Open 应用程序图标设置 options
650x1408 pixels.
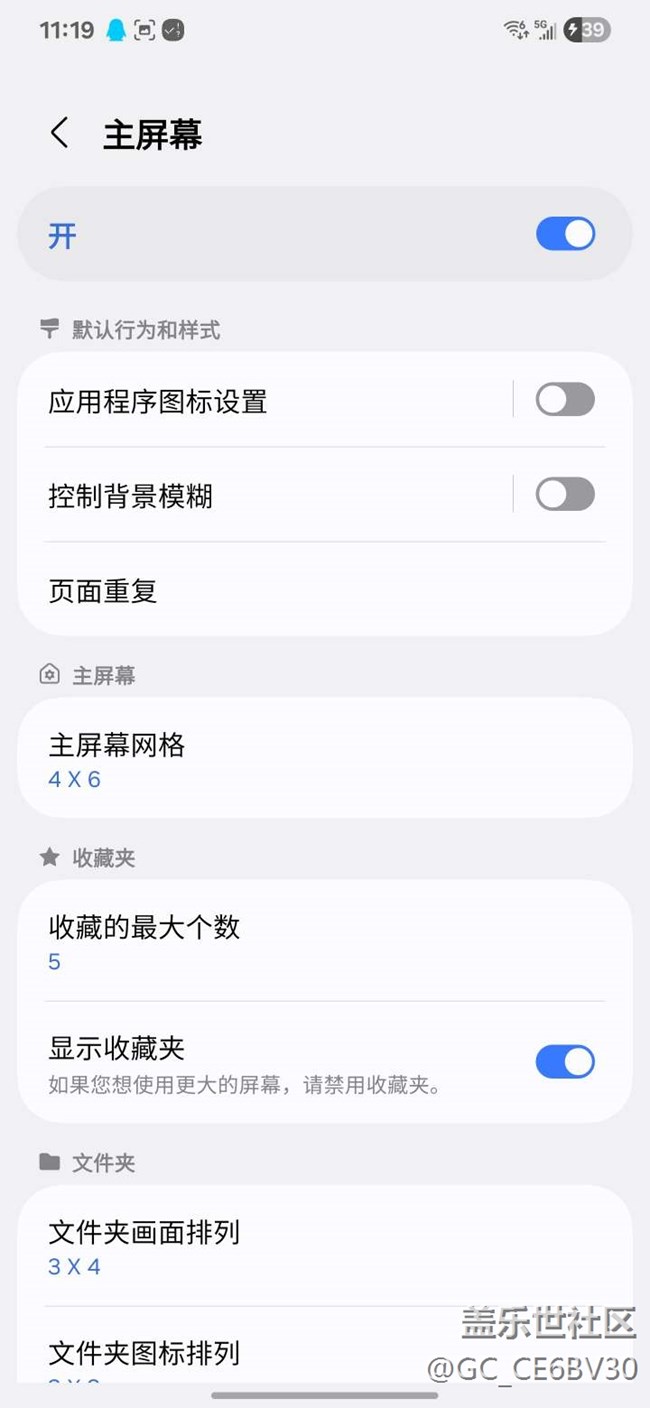pyautogui.click(x=260, y=401)
